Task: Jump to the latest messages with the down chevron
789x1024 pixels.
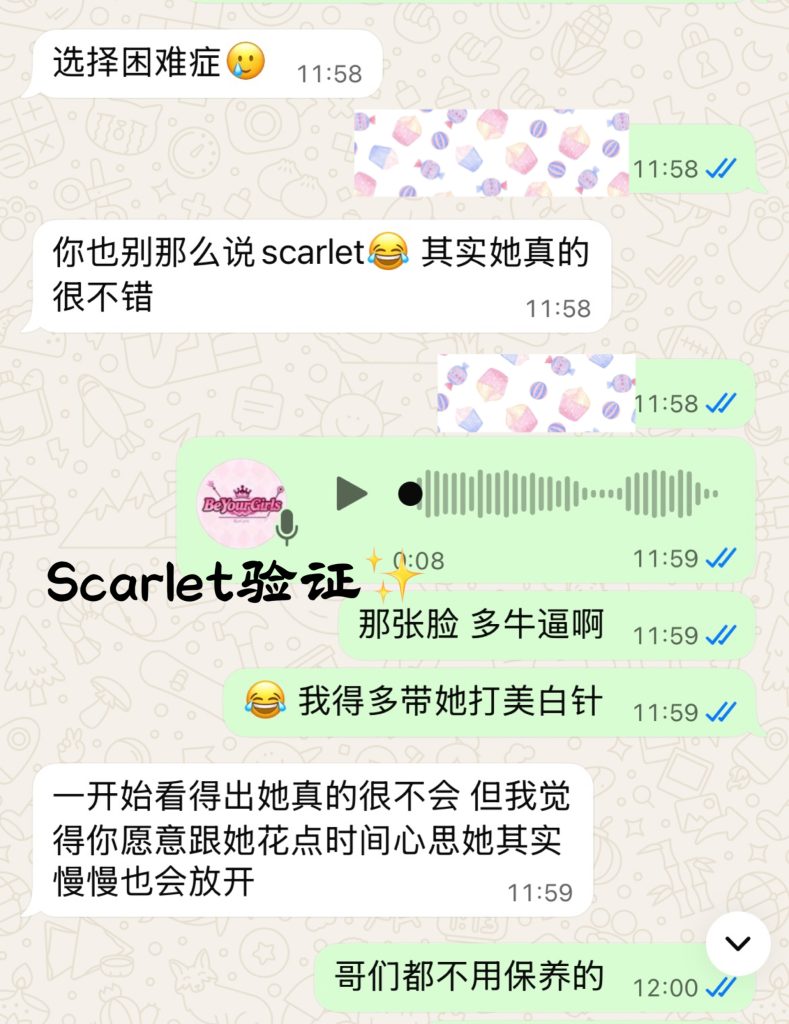Action: pos(738,943)
